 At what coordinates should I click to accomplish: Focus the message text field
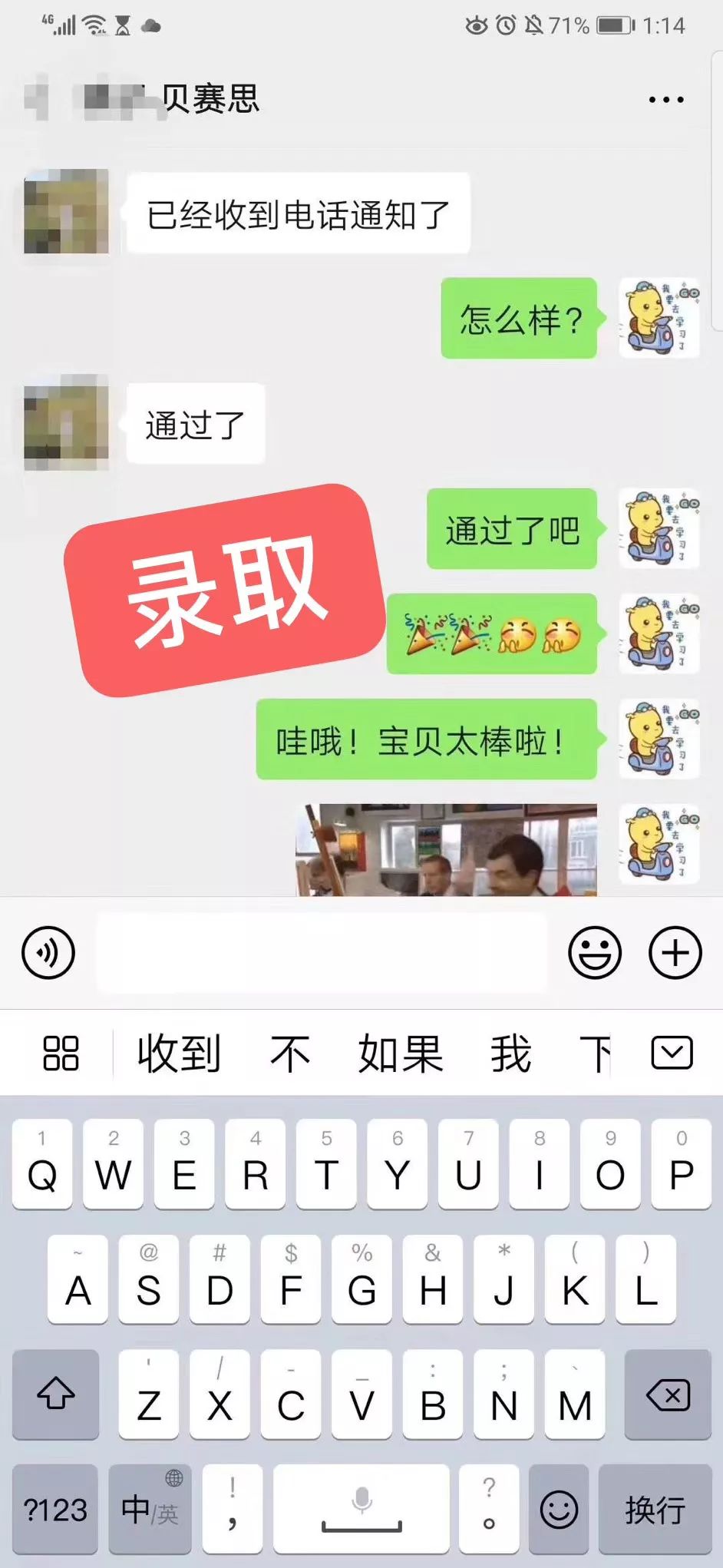click(321, 953)
